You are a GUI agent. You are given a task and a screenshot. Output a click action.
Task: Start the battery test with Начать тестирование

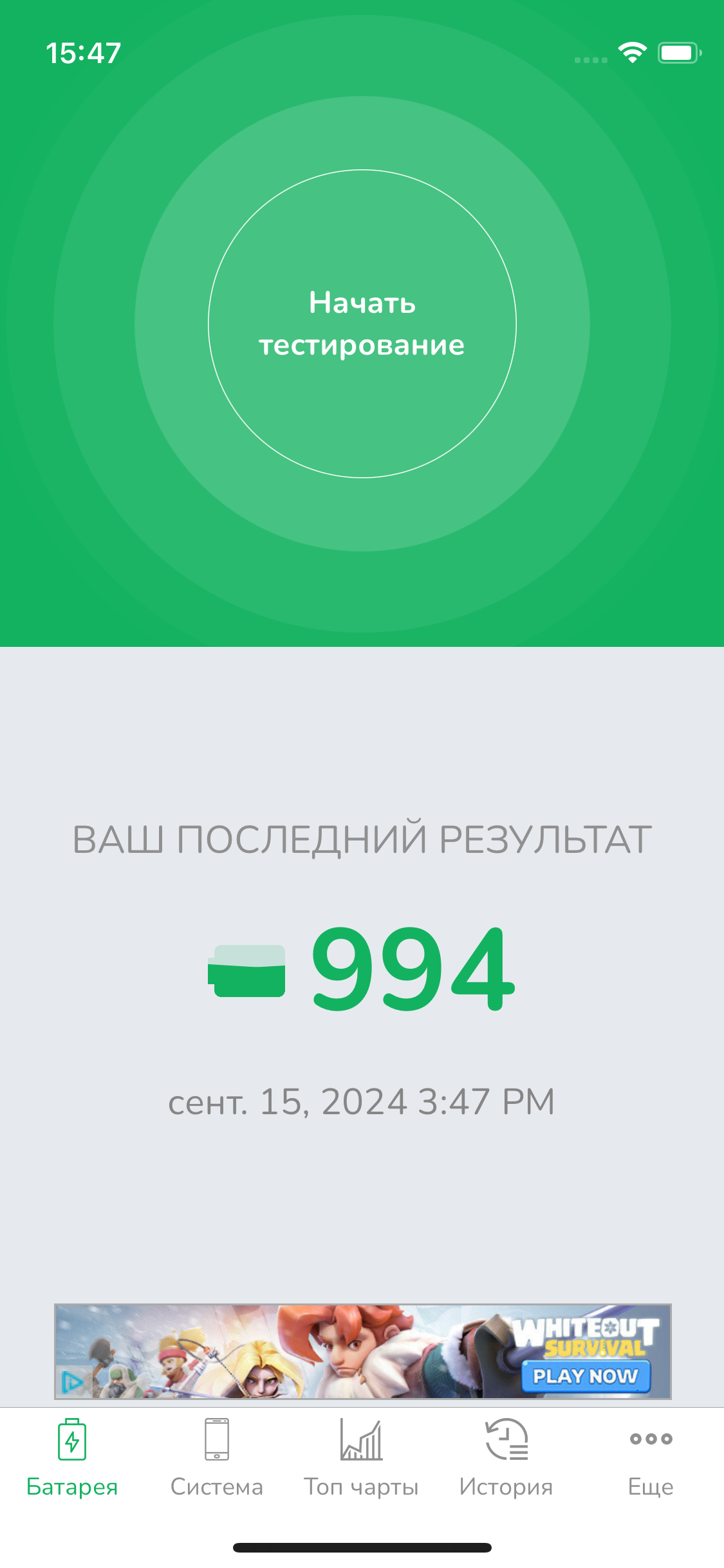tap(362, 324)
